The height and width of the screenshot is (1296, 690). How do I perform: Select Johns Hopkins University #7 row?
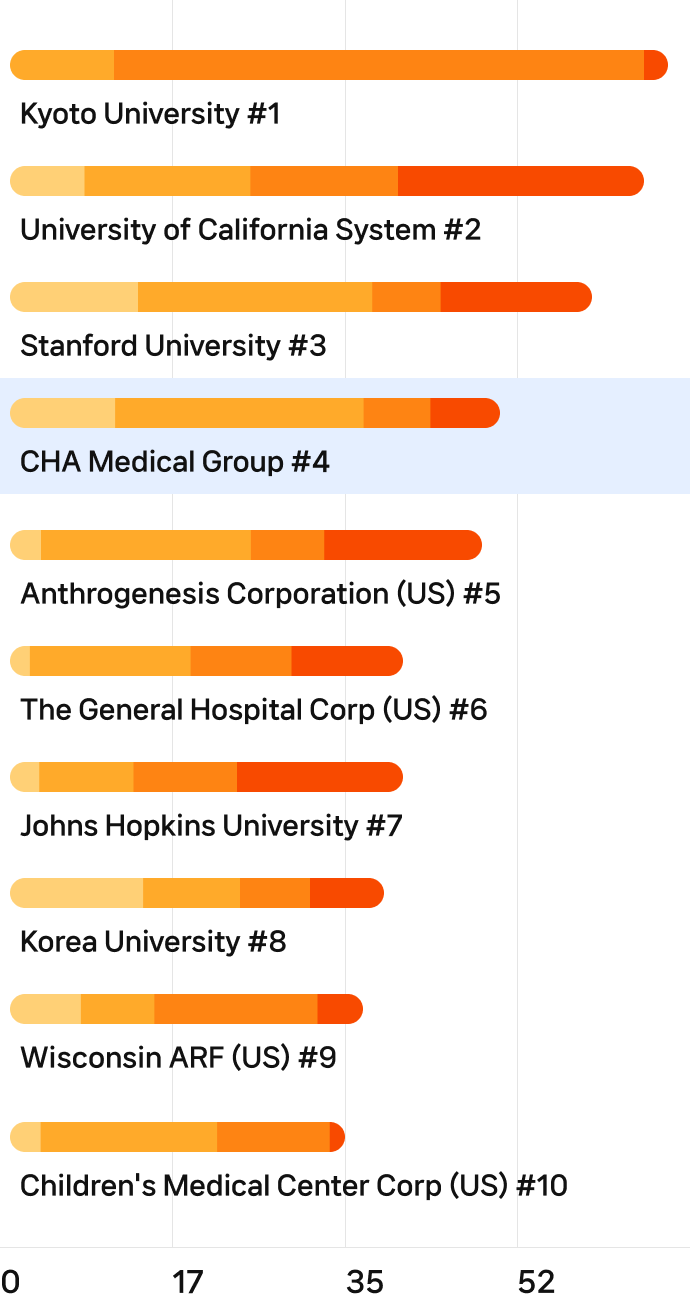(345, 800)
